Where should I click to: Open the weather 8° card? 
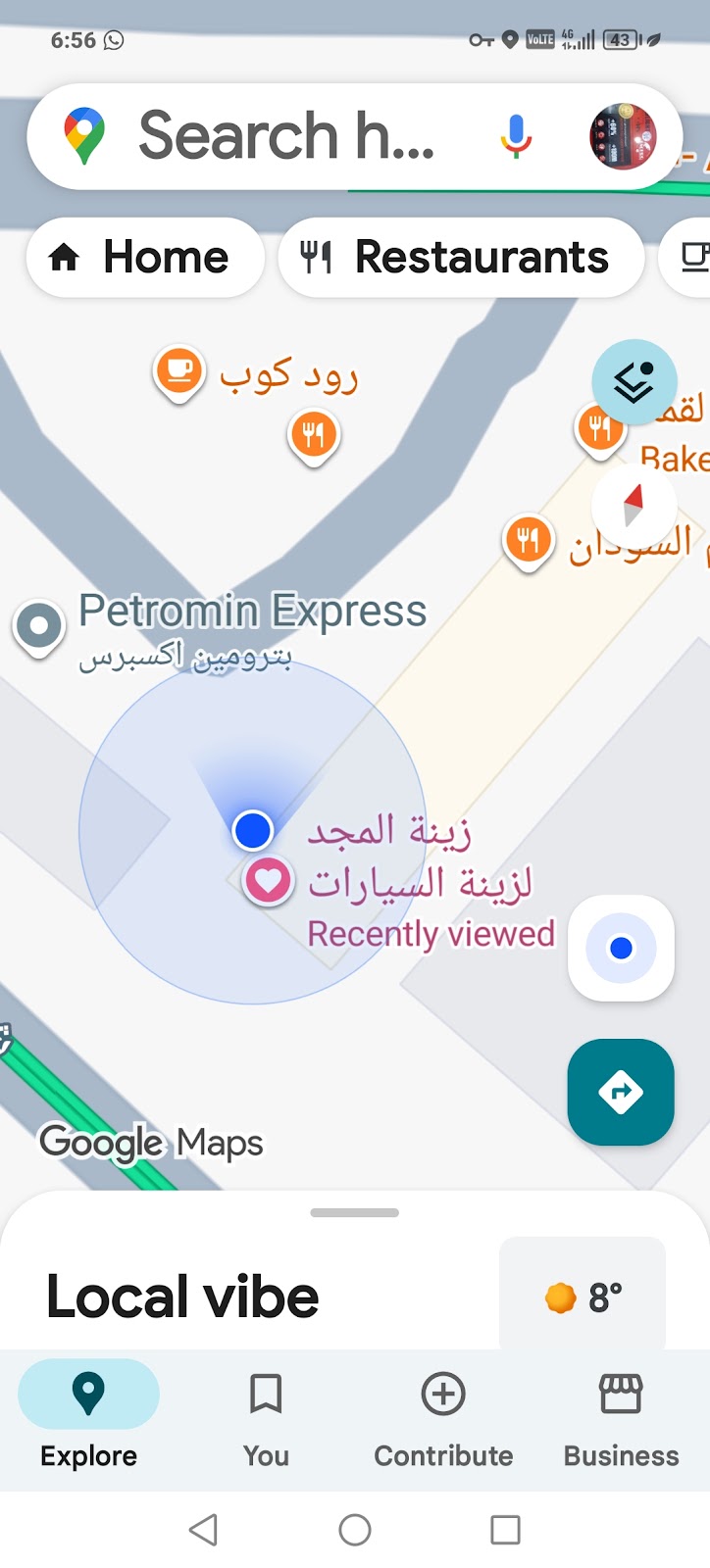coord(583,1297)
